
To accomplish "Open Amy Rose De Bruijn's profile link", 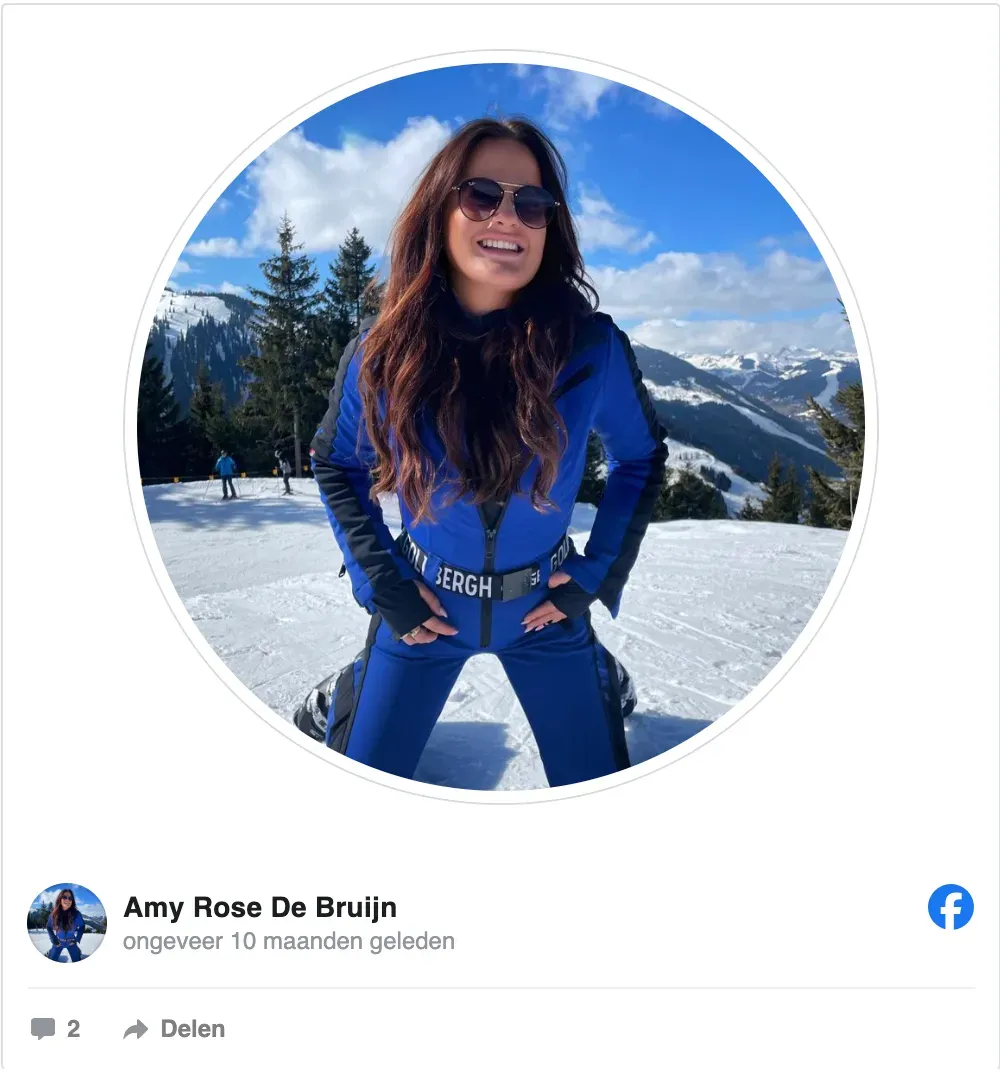I will coord(260,907).
